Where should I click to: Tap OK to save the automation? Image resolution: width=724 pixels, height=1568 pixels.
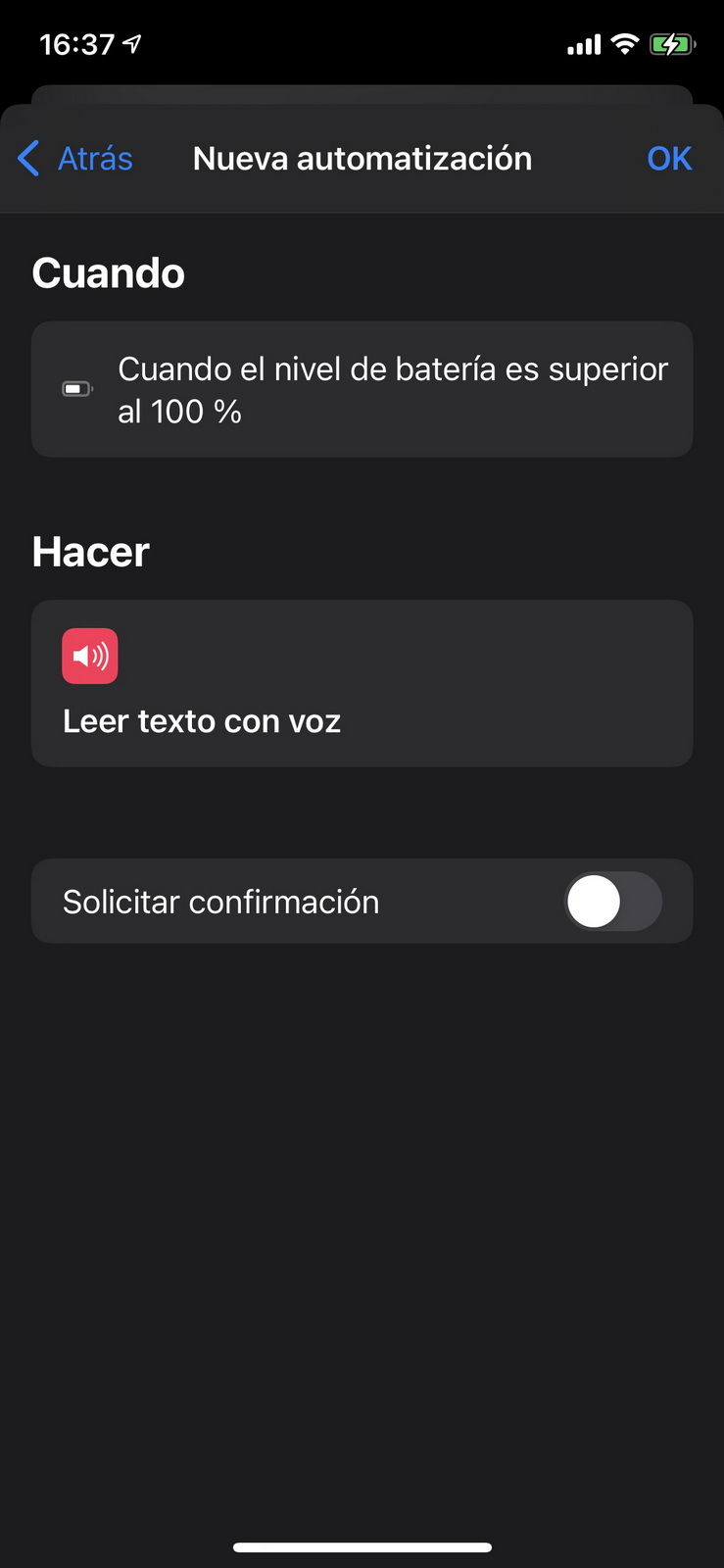pyautogui.click(x=669, y=158)
